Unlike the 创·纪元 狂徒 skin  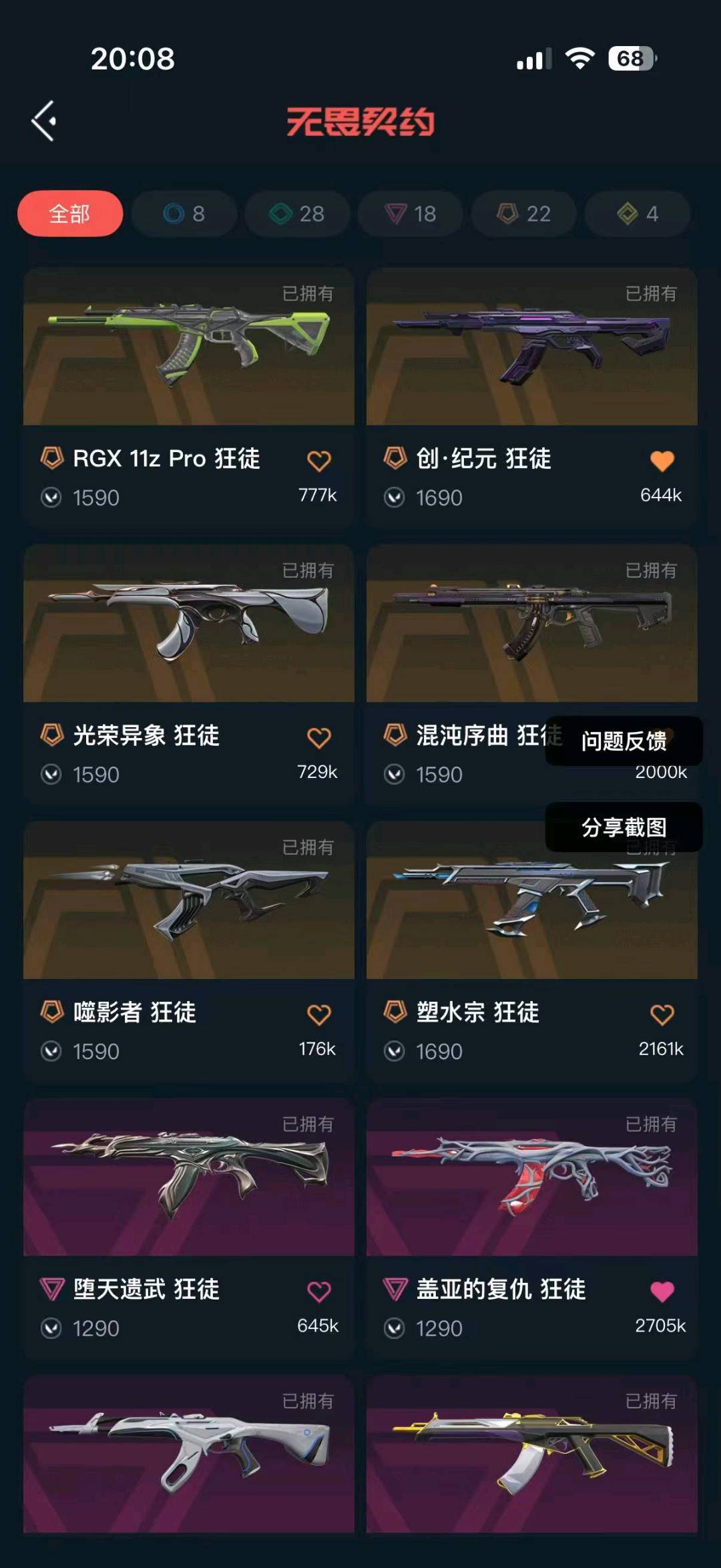click(x=662, y=461)
